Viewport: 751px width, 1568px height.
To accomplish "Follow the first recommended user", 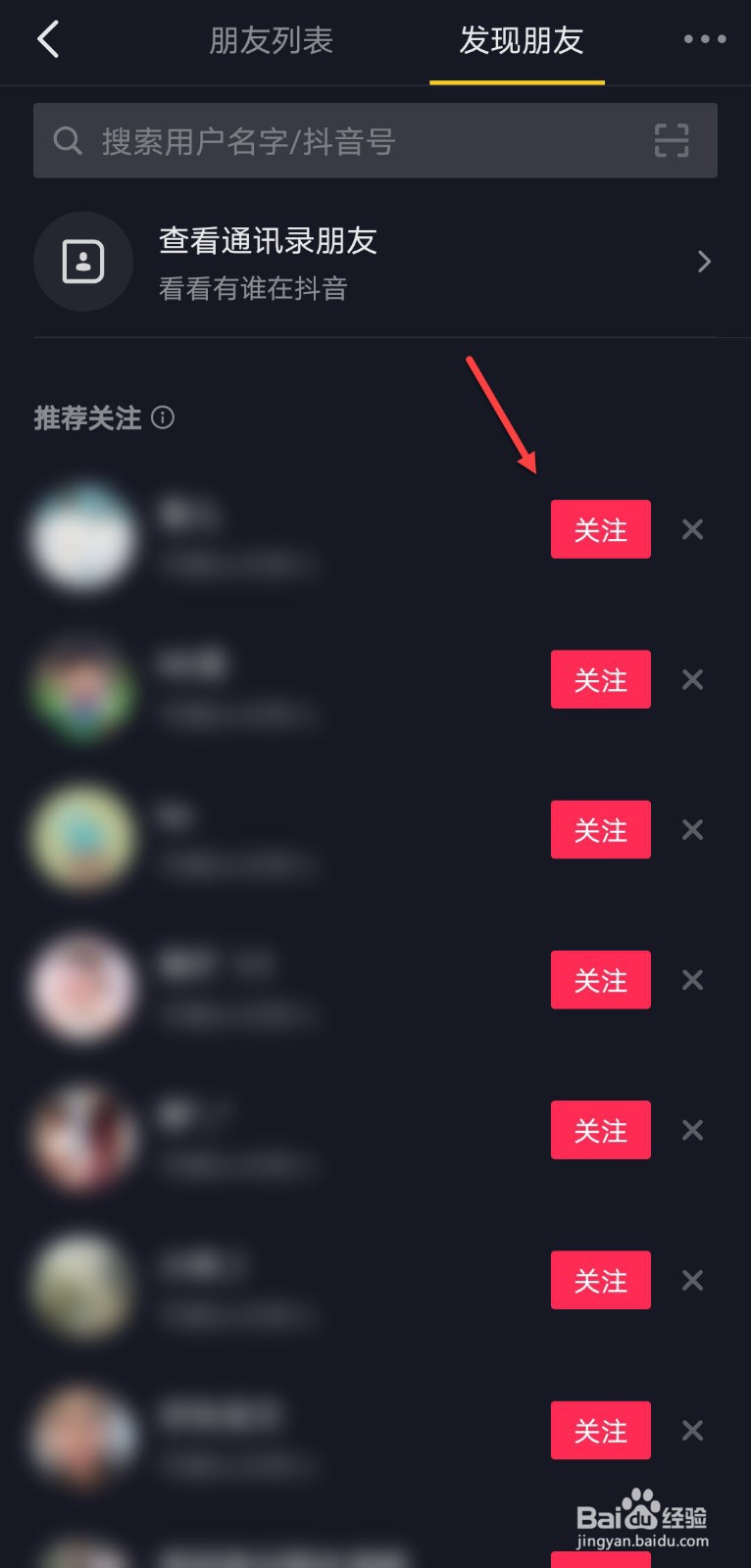I will [601, 529].
